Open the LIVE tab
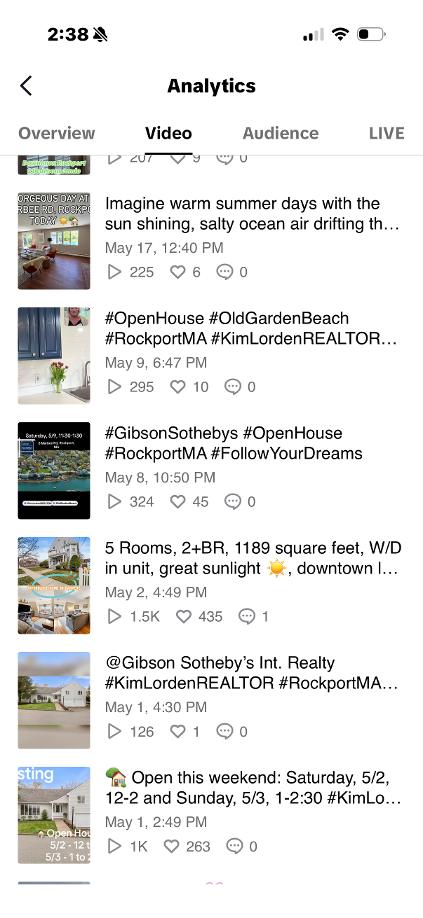This screenshot has height=918, width=423. (386, 133)
